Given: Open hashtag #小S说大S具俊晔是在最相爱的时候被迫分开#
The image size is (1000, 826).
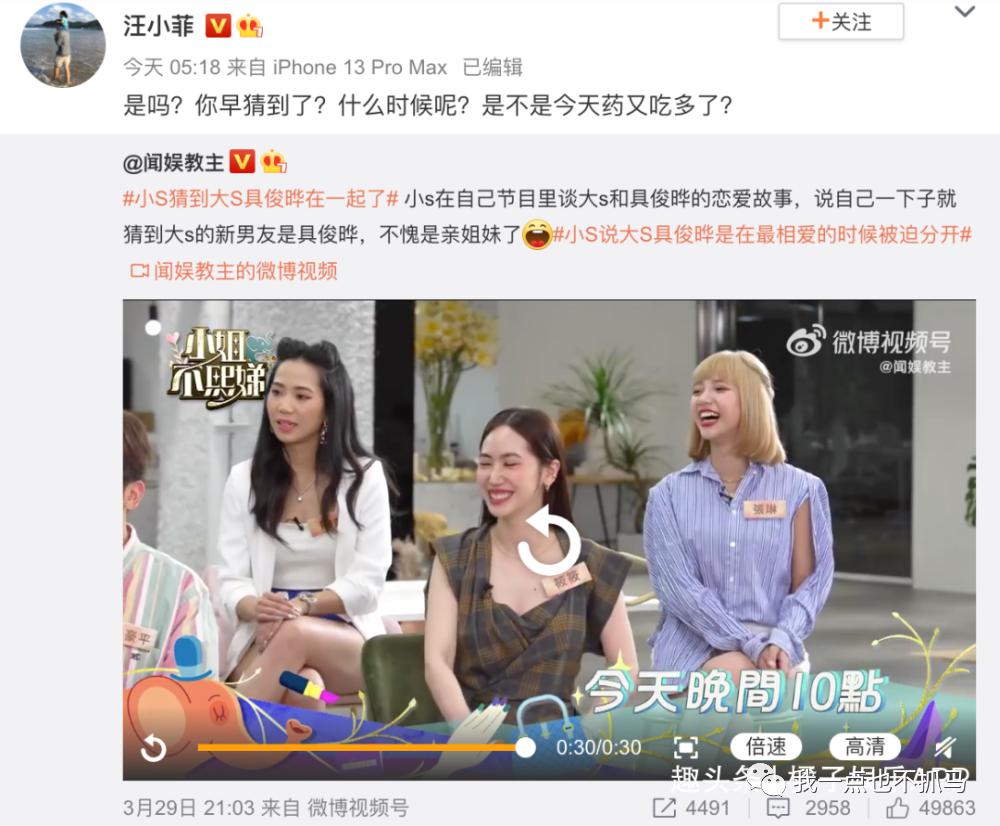Looking at the screenshot, I should pyautogui.click(x=762, y=235).
